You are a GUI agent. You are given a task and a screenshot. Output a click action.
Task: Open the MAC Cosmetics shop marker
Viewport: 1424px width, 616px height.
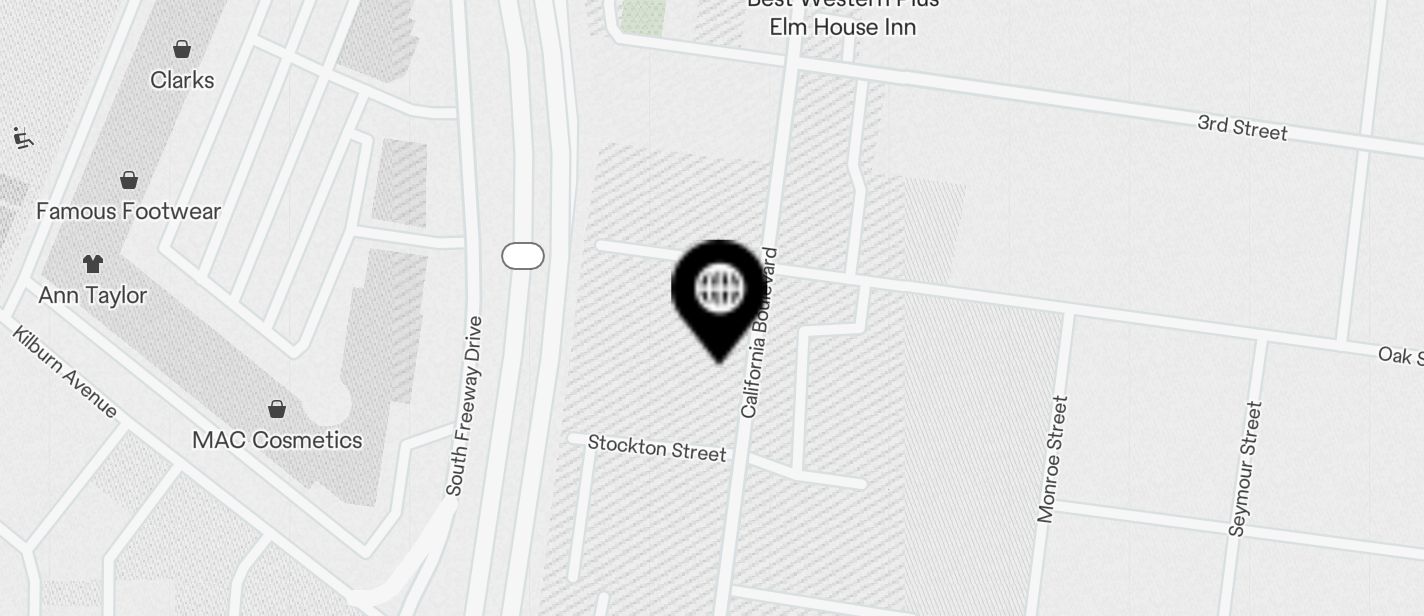(277, 410)
